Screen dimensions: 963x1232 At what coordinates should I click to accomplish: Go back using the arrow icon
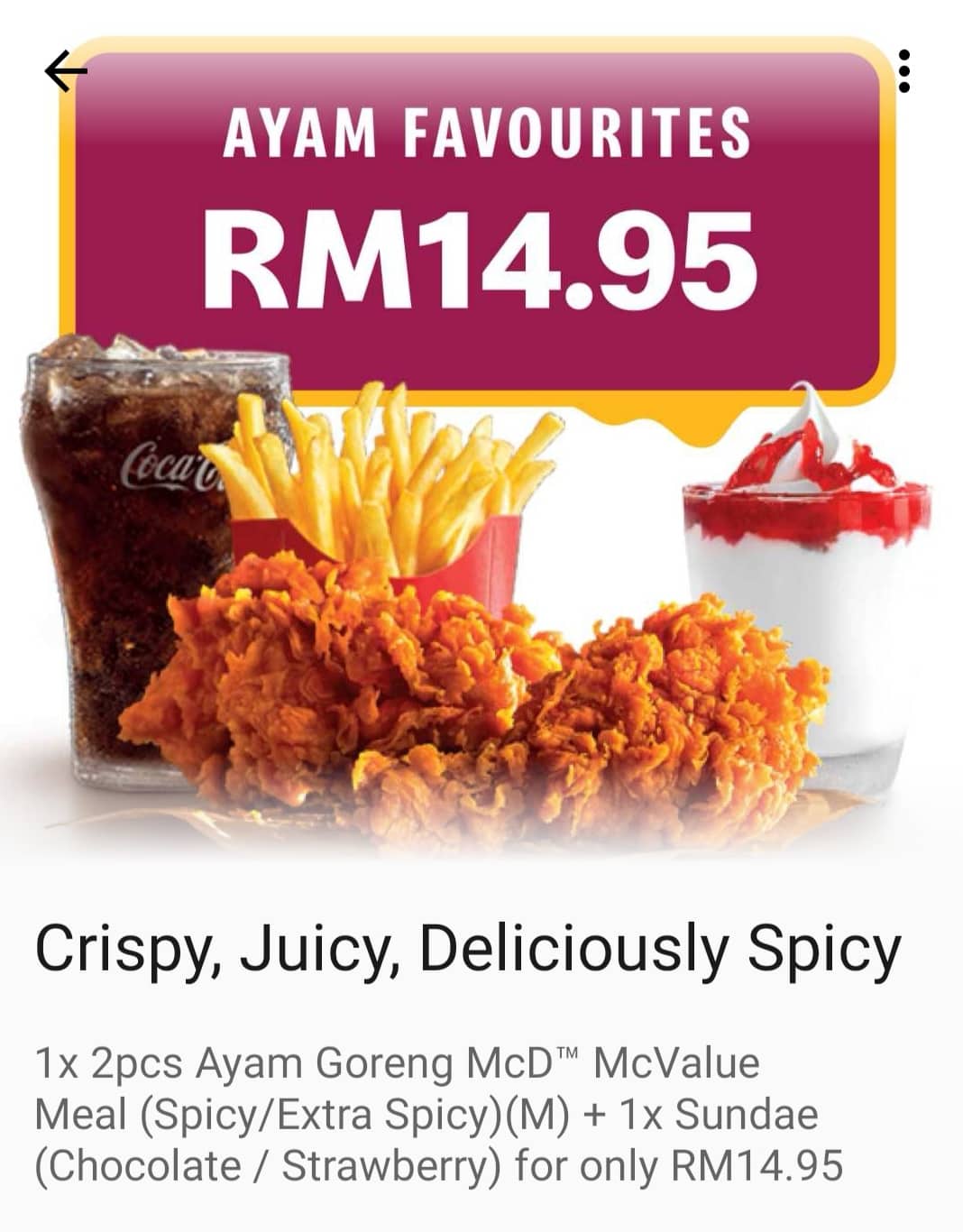pyautogui.click(x=66, y=71)
